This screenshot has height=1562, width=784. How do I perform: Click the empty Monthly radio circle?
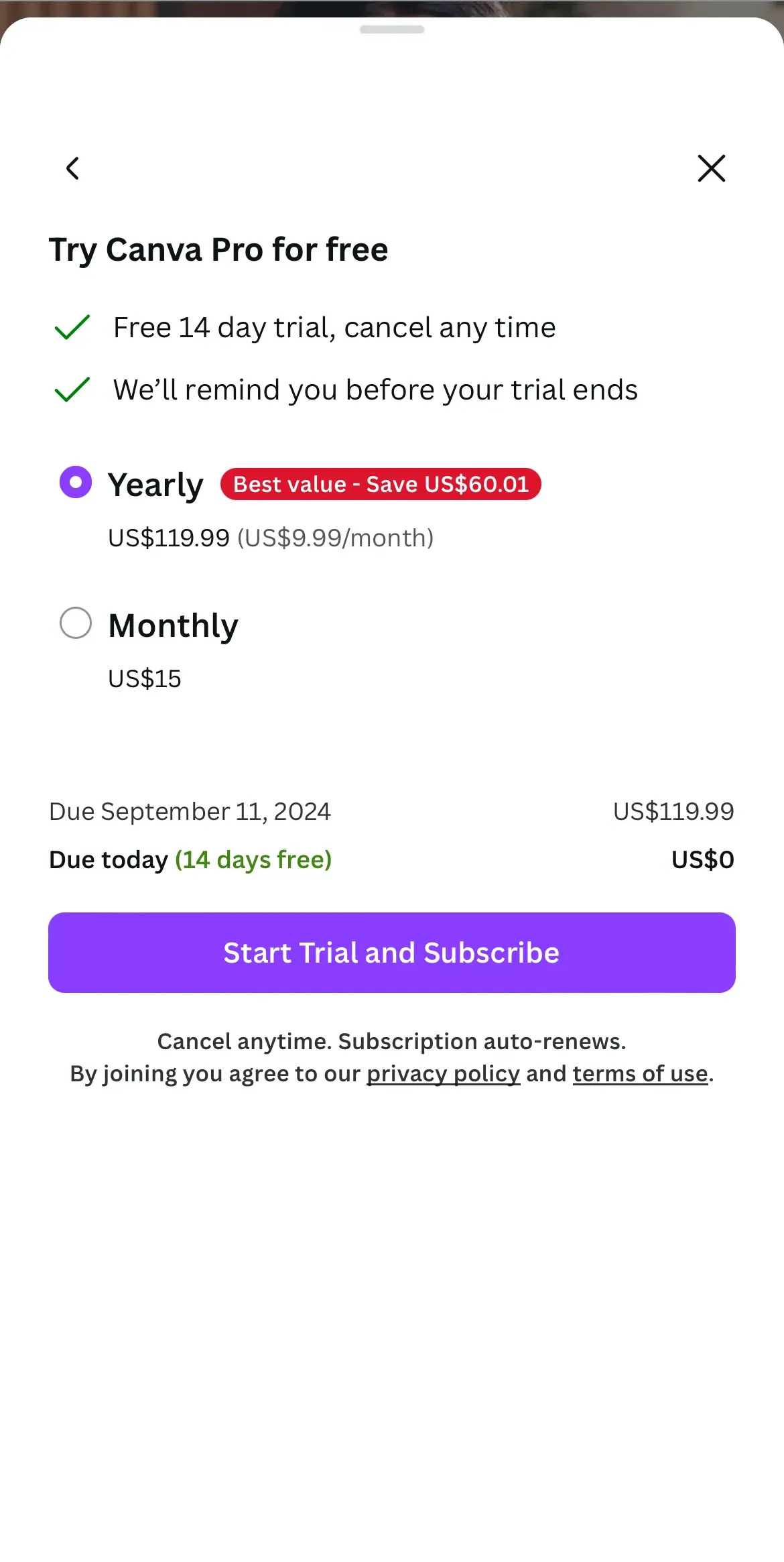(76, 623)
